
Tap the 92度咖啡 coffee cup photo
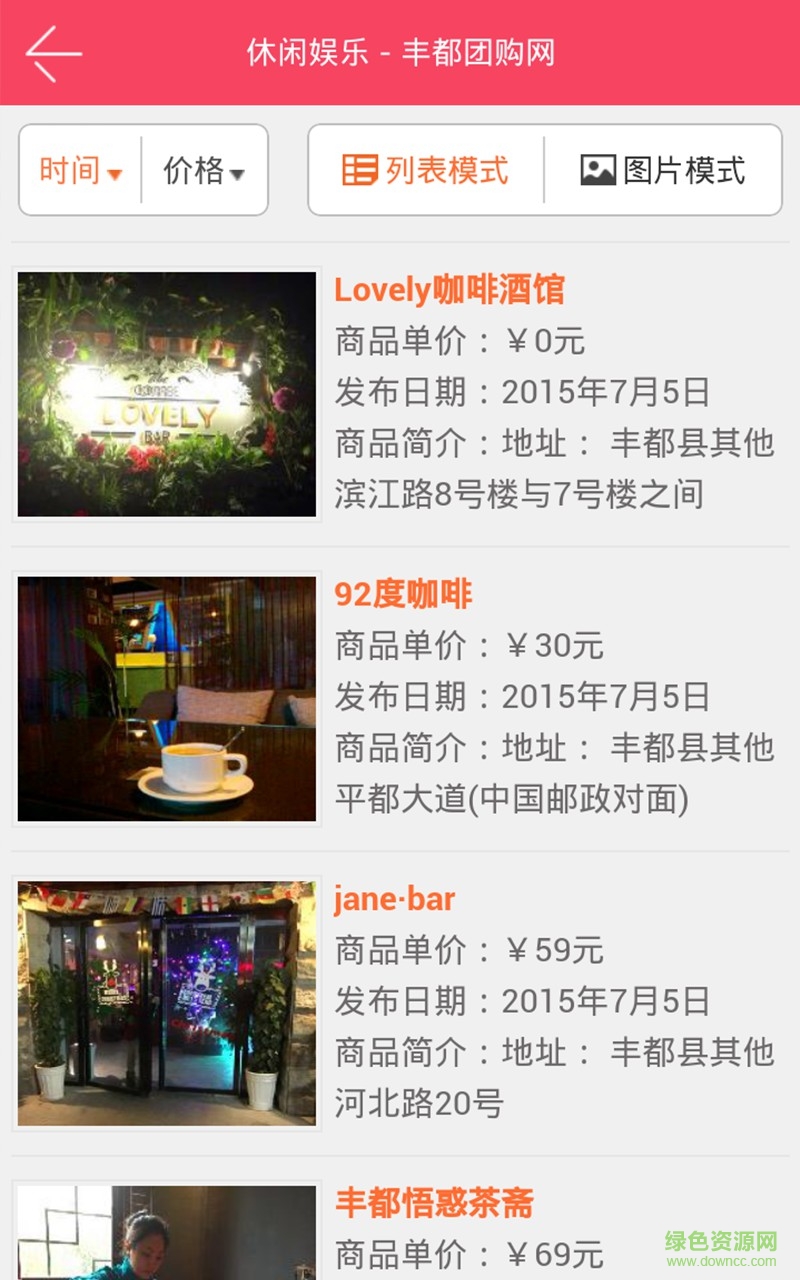point(165,698)
